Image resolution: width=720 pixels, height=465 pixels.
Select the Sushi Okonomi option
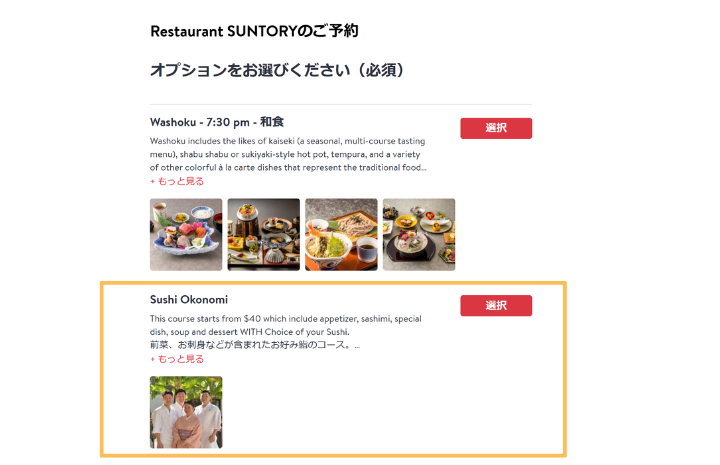click(x=495, y=306)
